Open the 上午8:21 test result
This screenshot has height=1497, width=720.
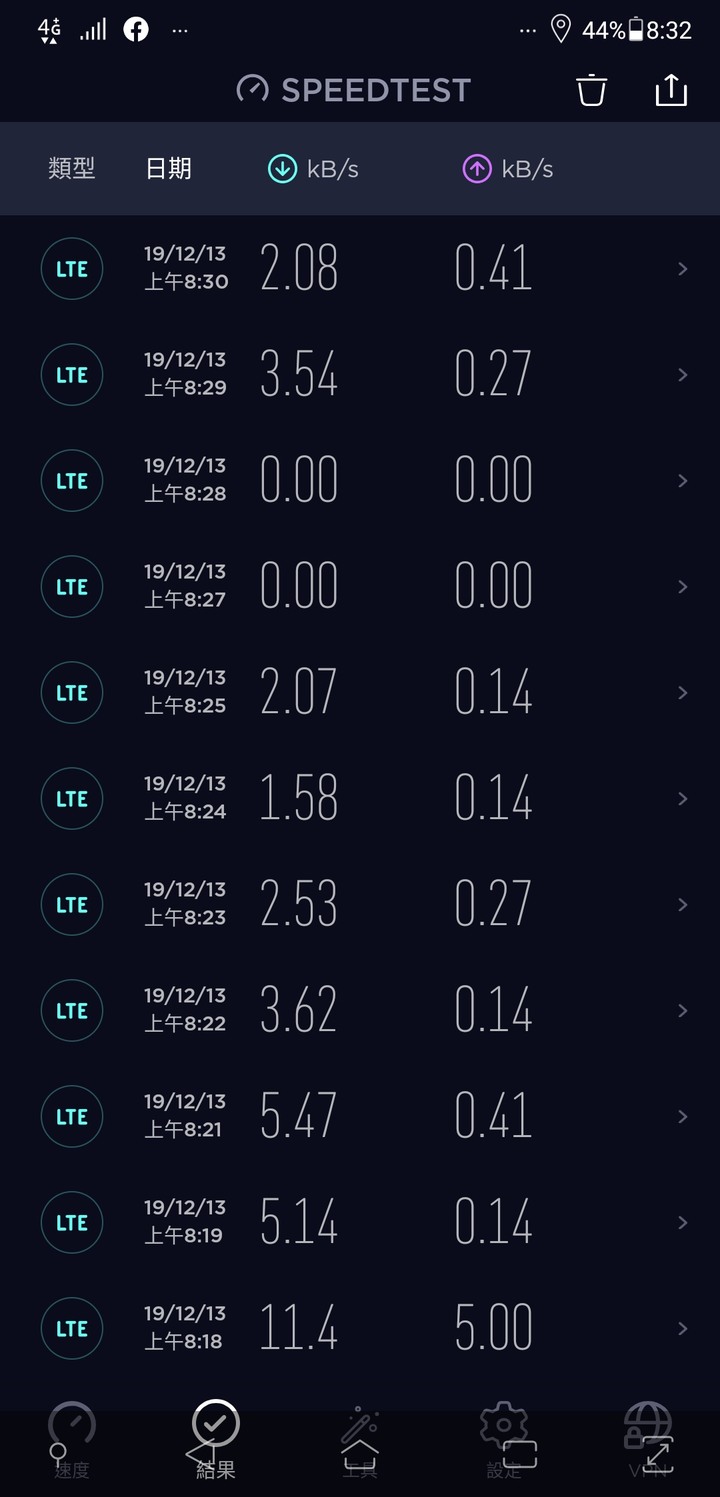(x=360, y=1116)
